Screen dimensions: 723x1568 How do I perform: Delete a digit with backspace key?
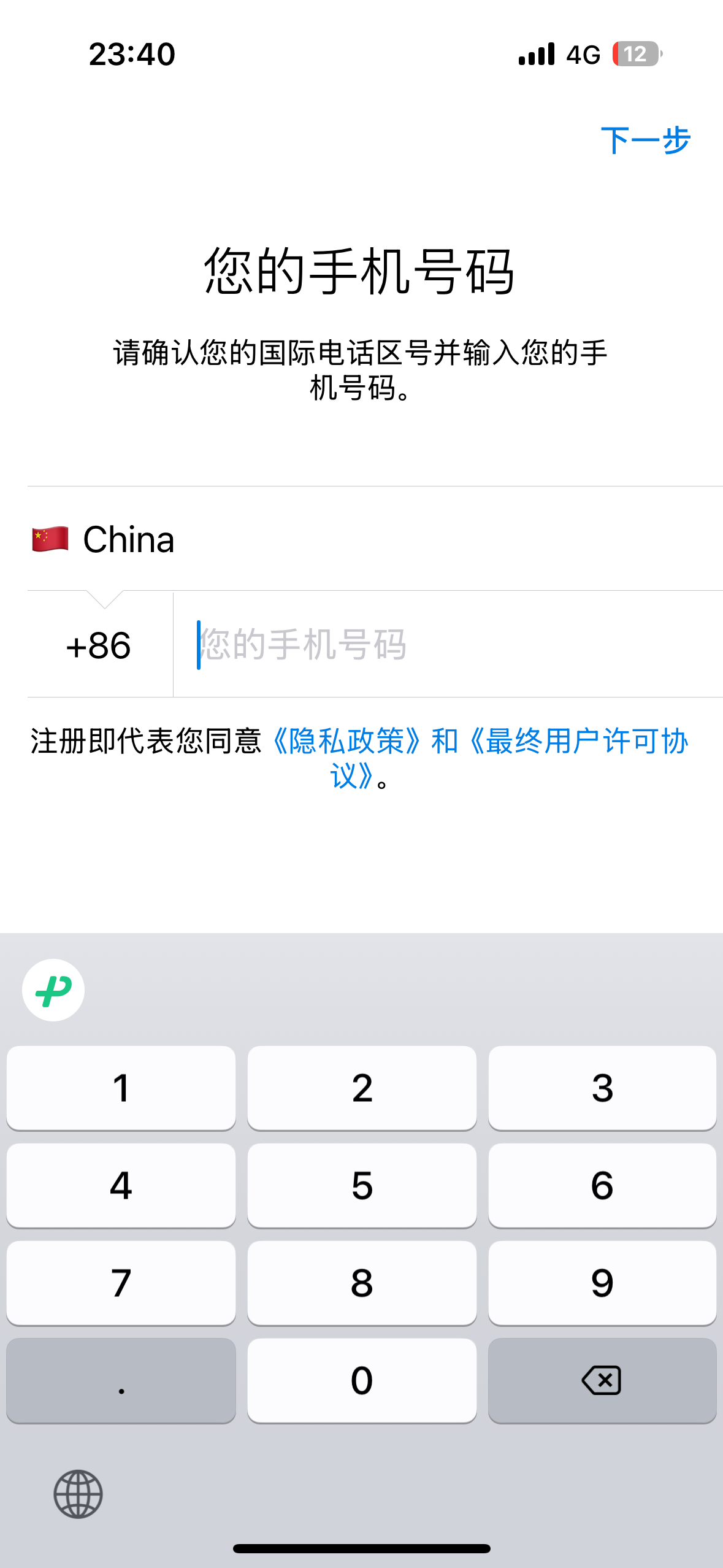point(602,1380)
